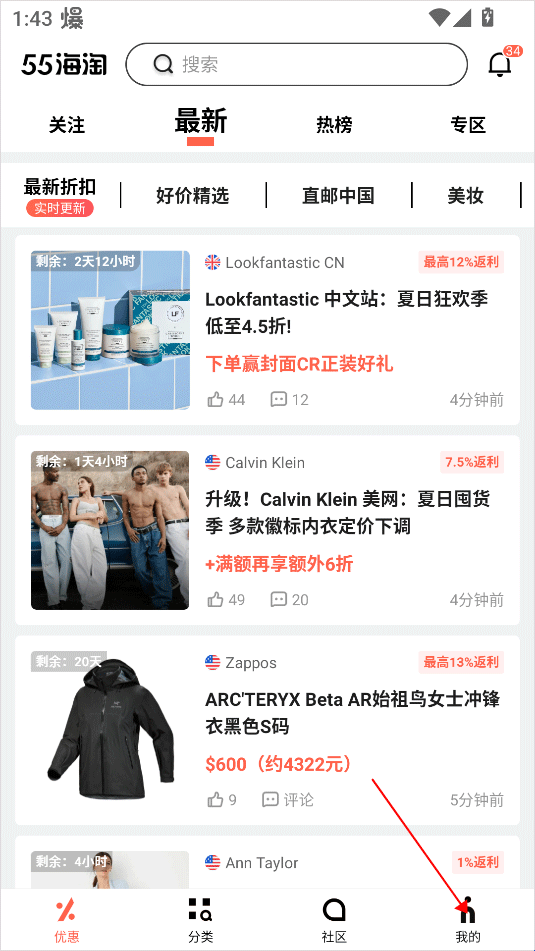Open the Lookfantastic 夏日狂欢季 deal
The width and height of the screenshot is (535, 951).
tap(268, 330)
